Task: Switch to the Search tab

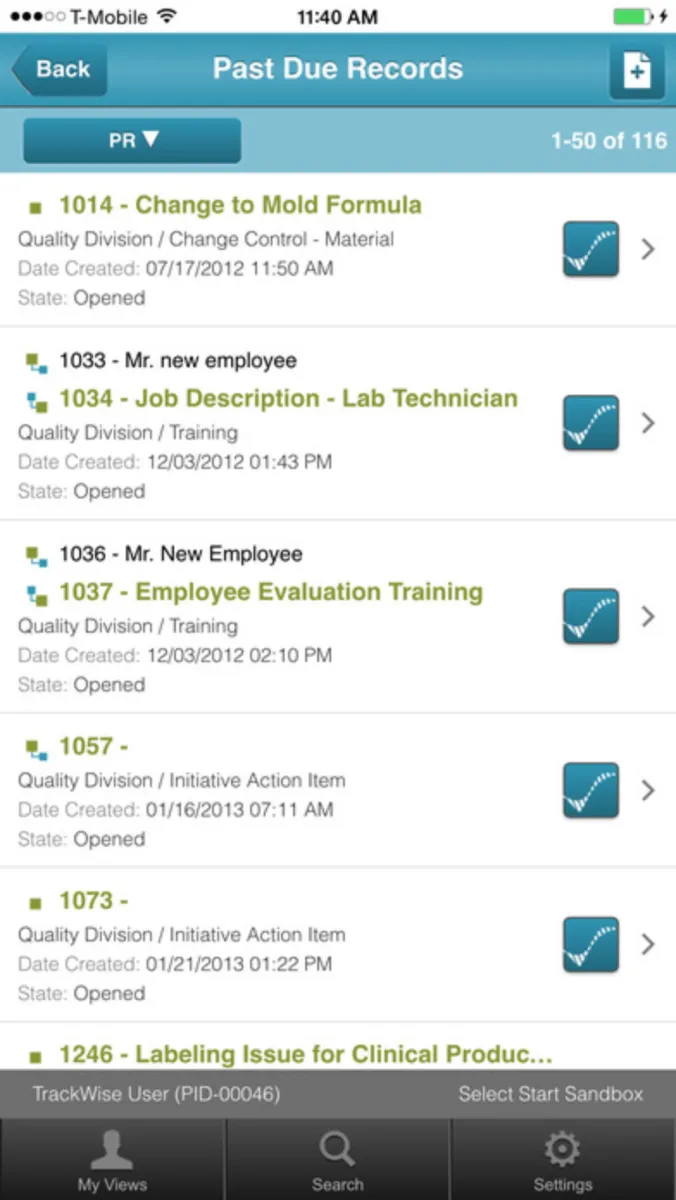Action: click(337, 1160)
